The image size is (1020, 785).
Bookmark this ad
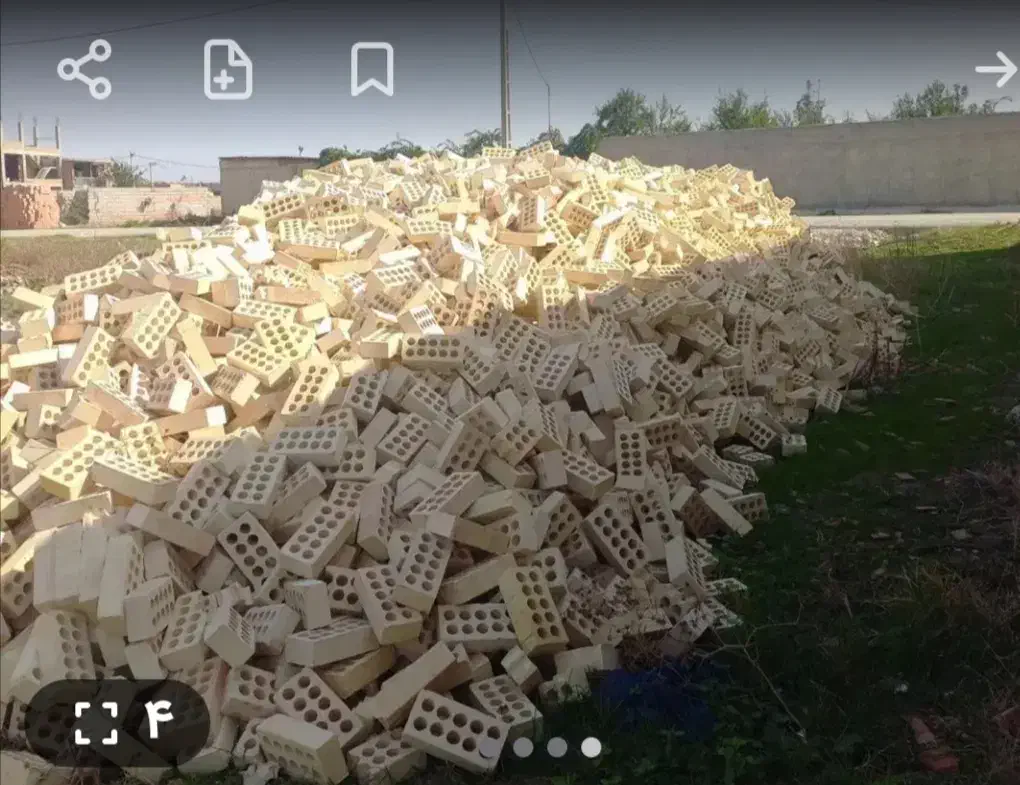click(x=371, y=69)
